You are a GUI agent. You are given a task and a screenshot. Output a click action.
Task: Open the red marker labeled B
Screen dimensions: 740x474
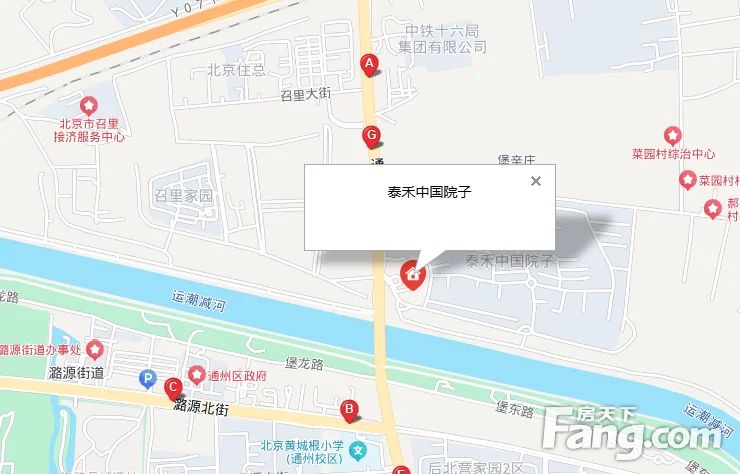pos(349,408)
